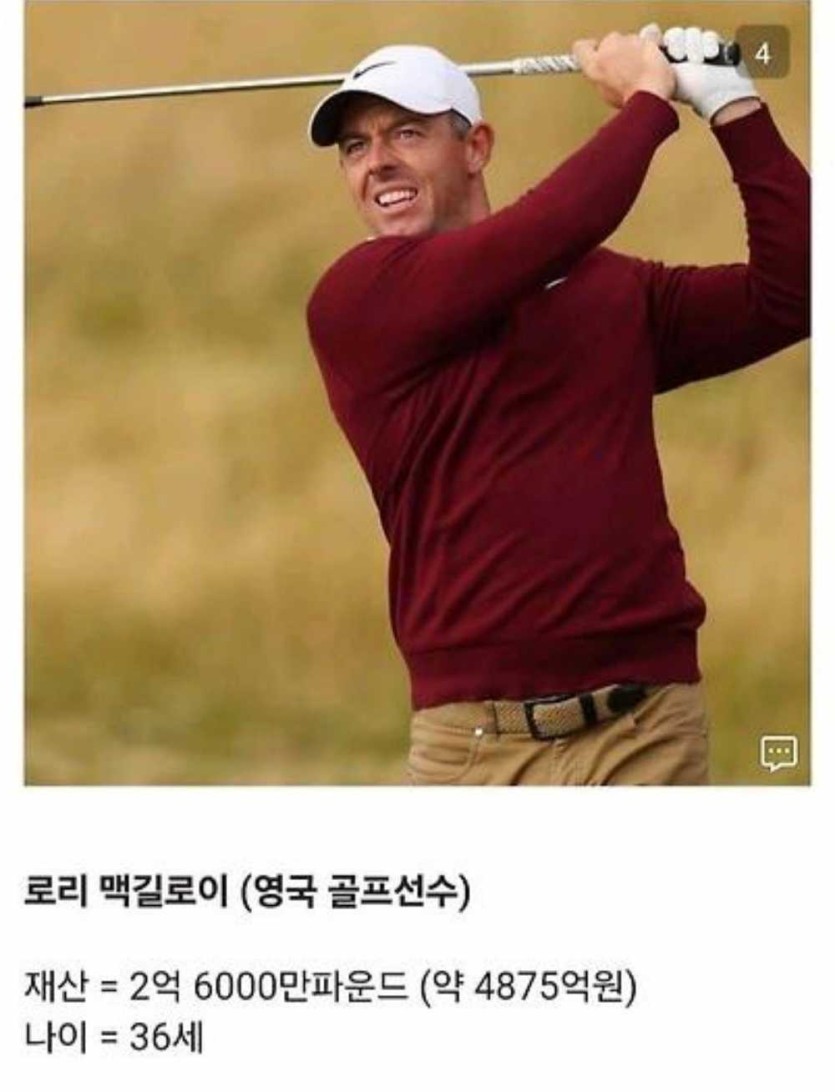Open the comment bubble icon on the photo
The height and width of the screenshot is (1092, 835).
778,752
